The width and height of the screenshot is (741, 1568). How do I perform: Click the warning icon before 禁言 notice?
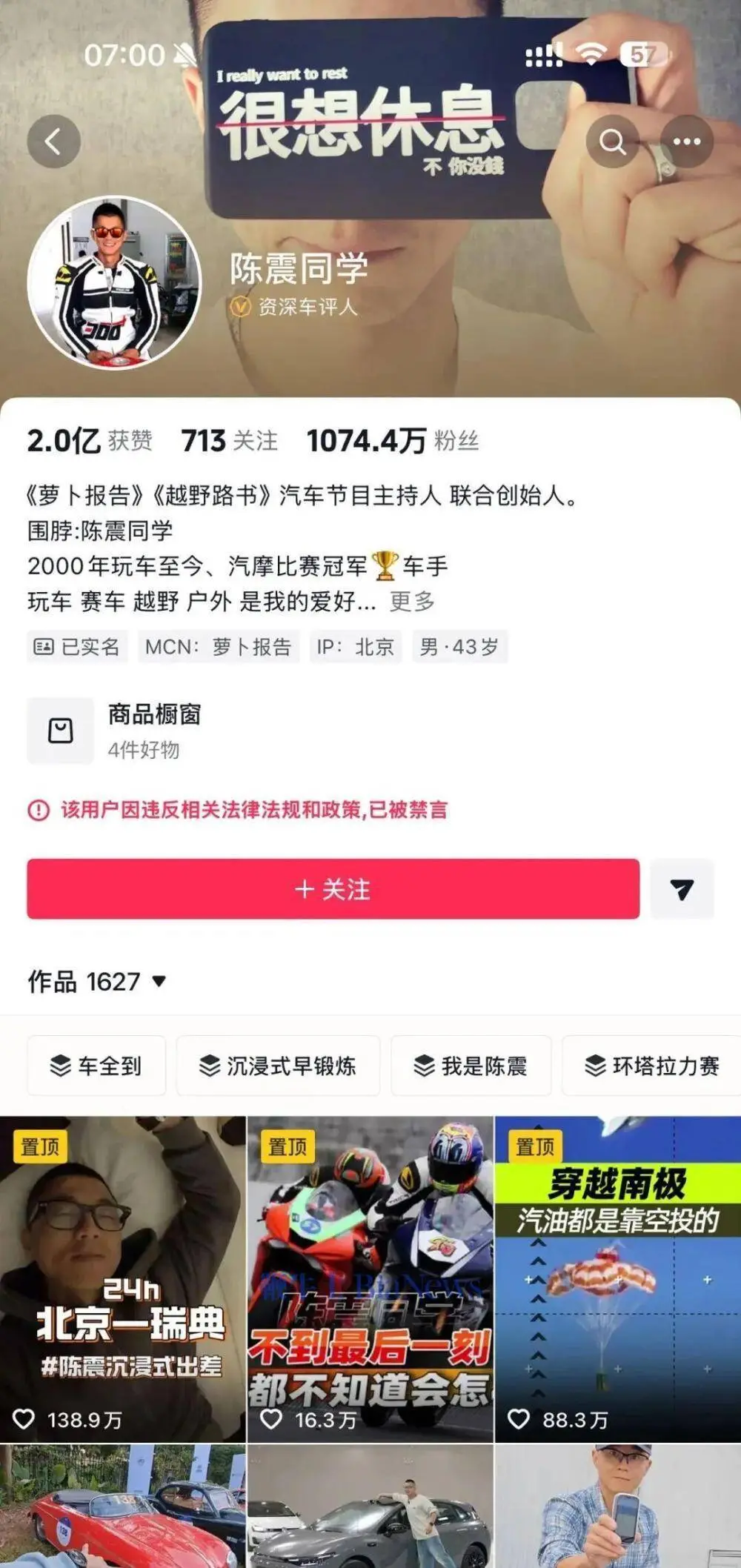coord(36,811)
